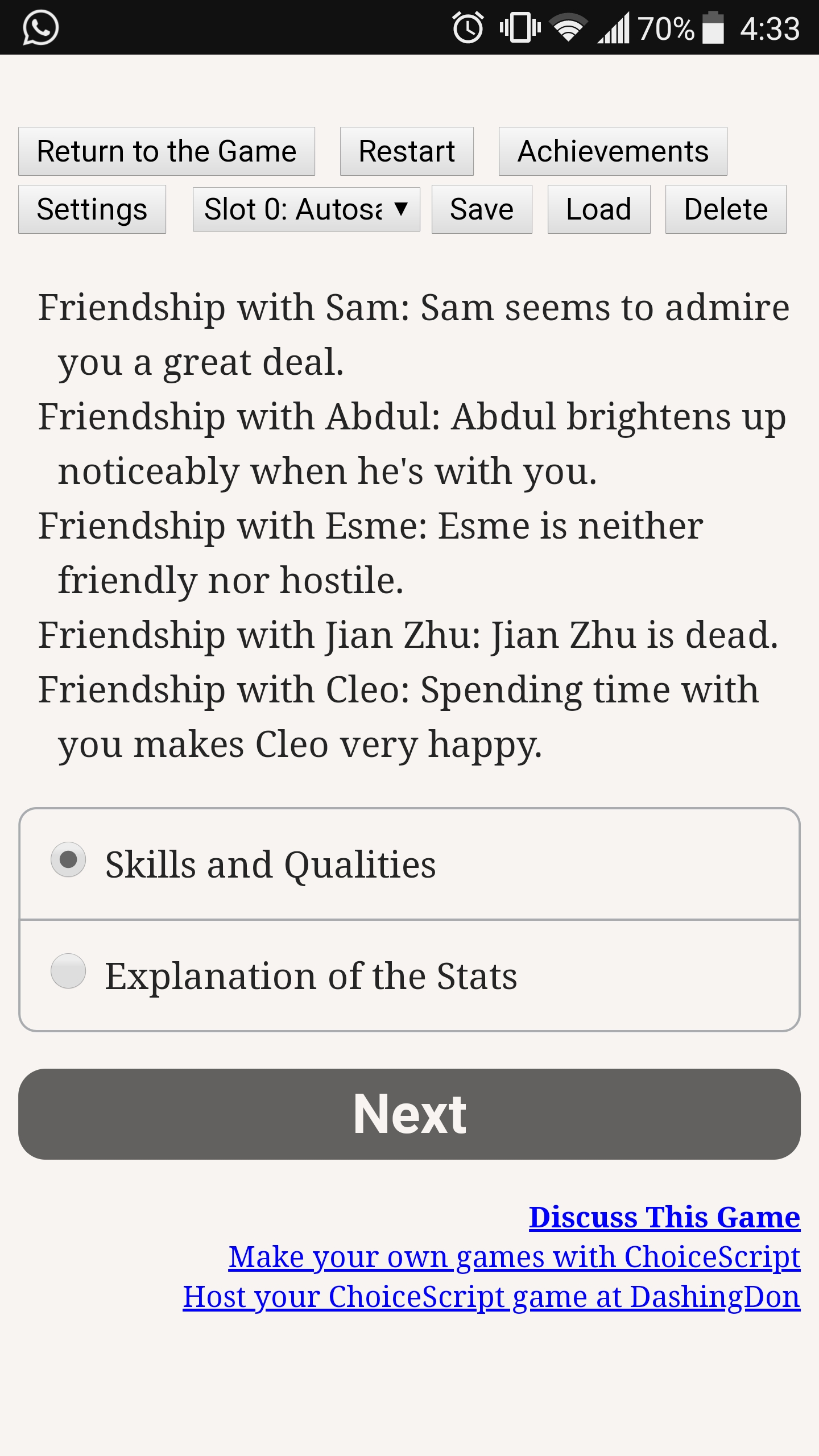Visit the DashingDon hosting link

click(x=491, y=1297)
